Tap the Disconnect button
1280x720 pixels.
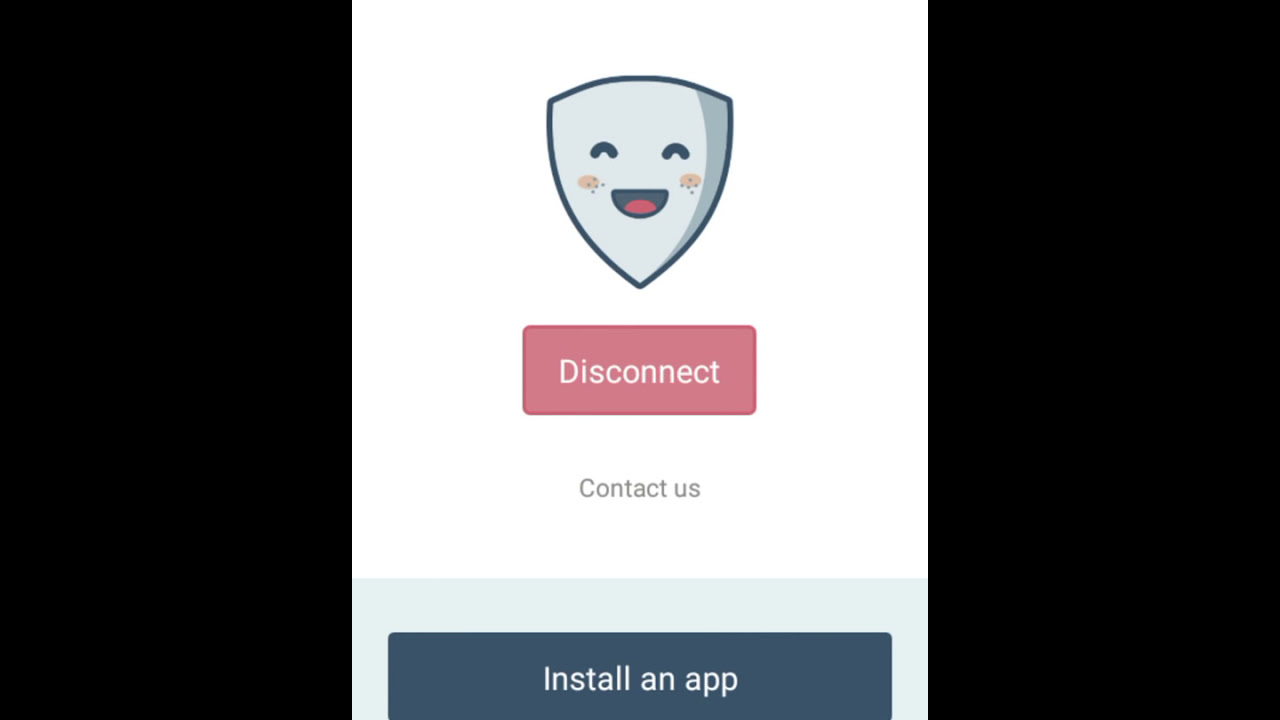click(x=639, y=370)
